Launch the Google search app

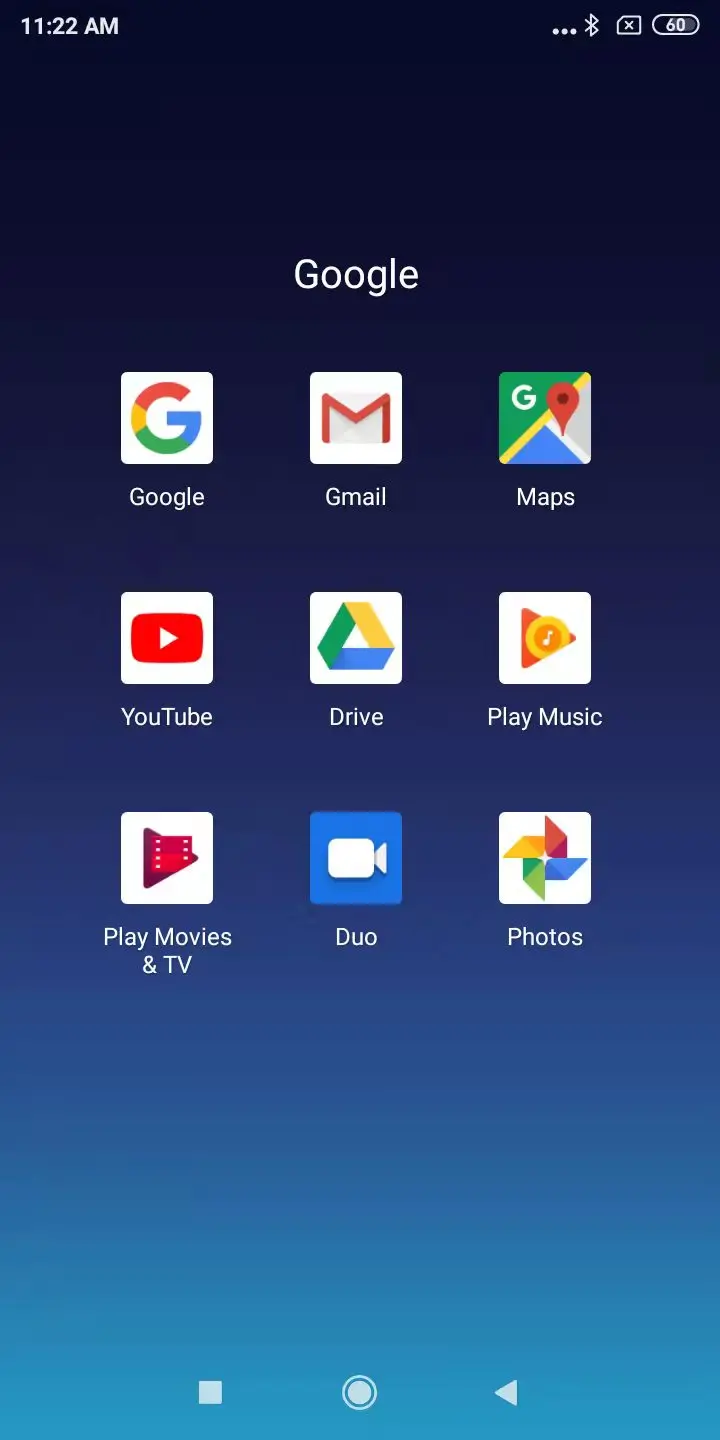point(166,418)
